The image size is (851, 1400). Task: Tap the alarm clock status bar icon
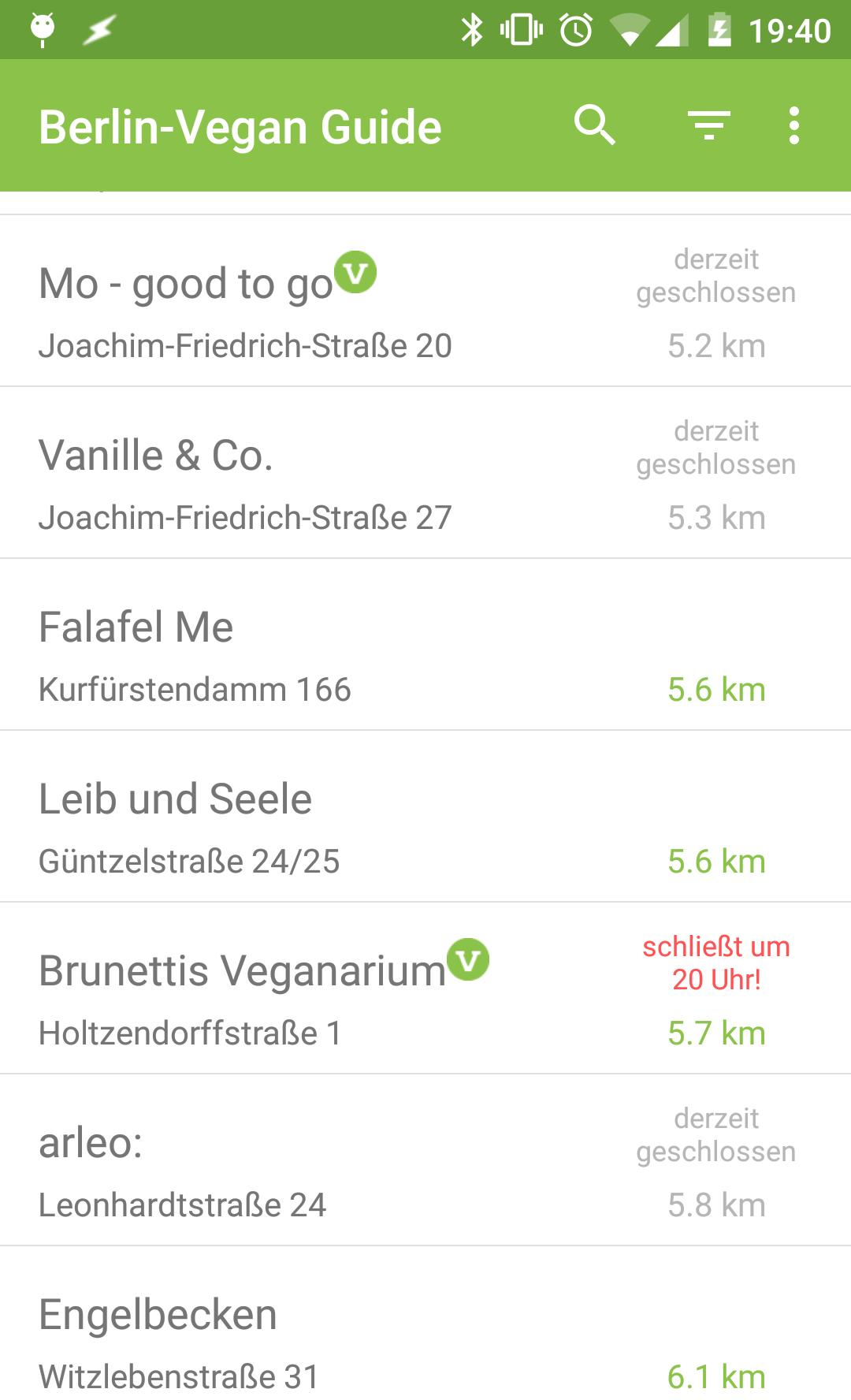(574, 29)
